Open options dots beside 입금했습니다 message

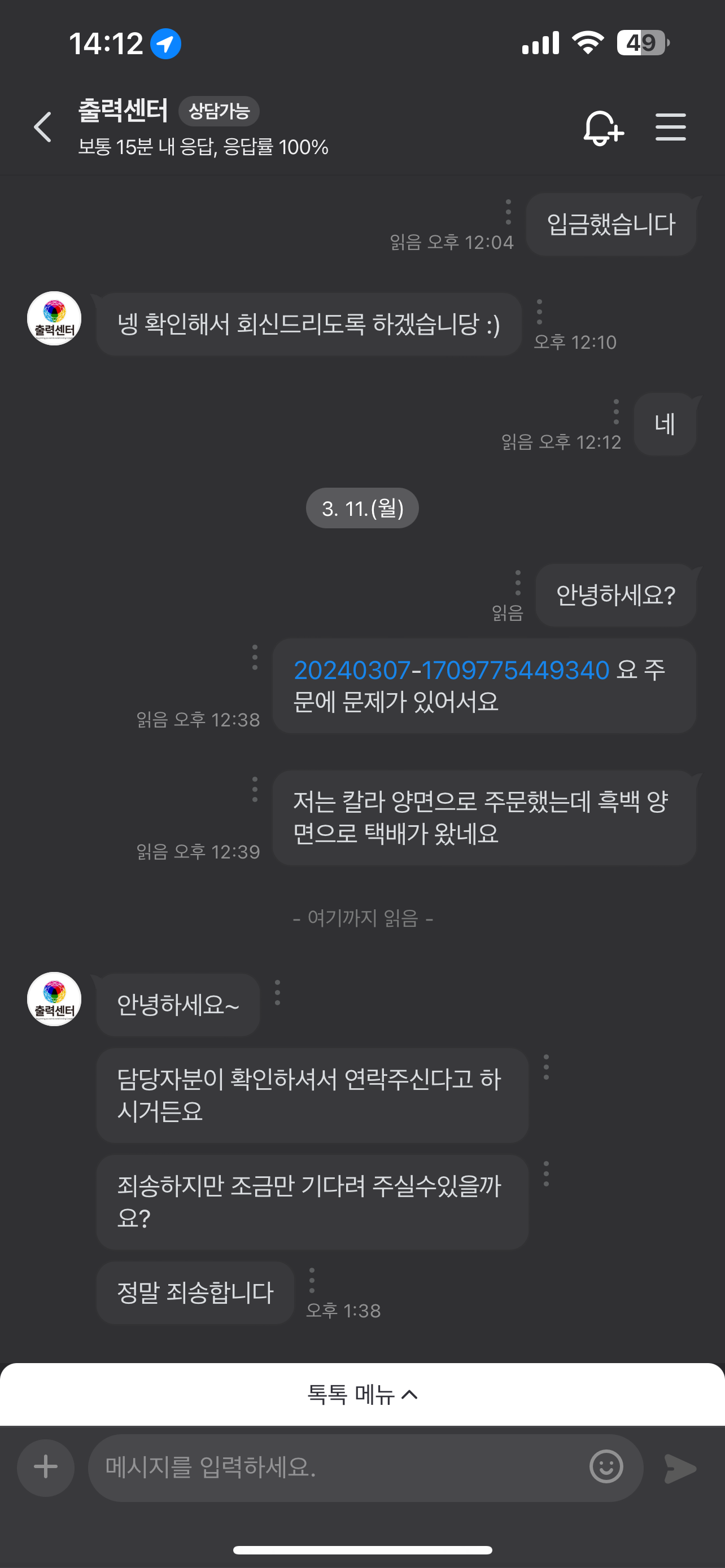pyautogui.click(x=508, y=212)
